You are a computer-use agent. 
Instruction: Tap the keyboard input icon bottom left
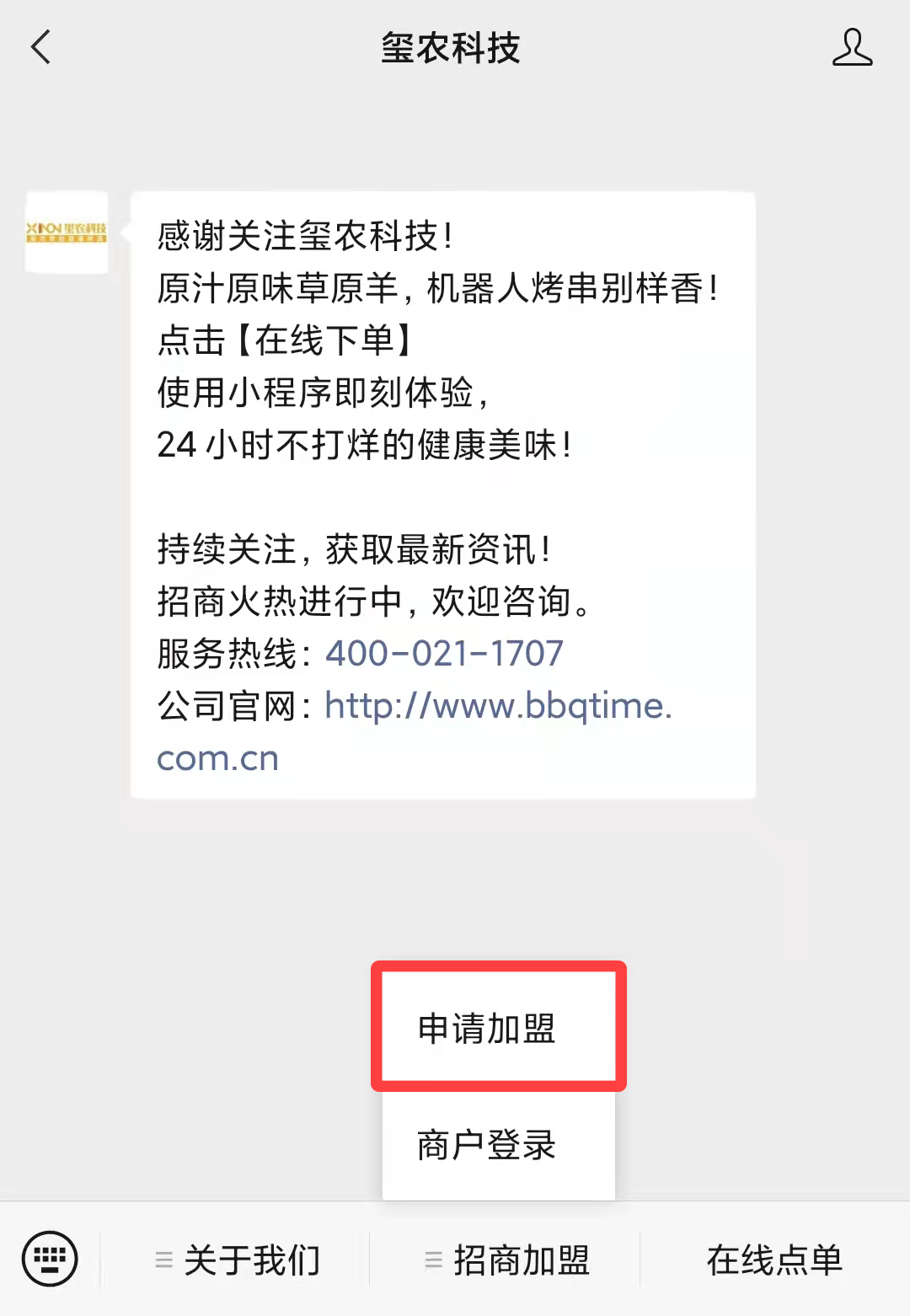click(51, 1257)
